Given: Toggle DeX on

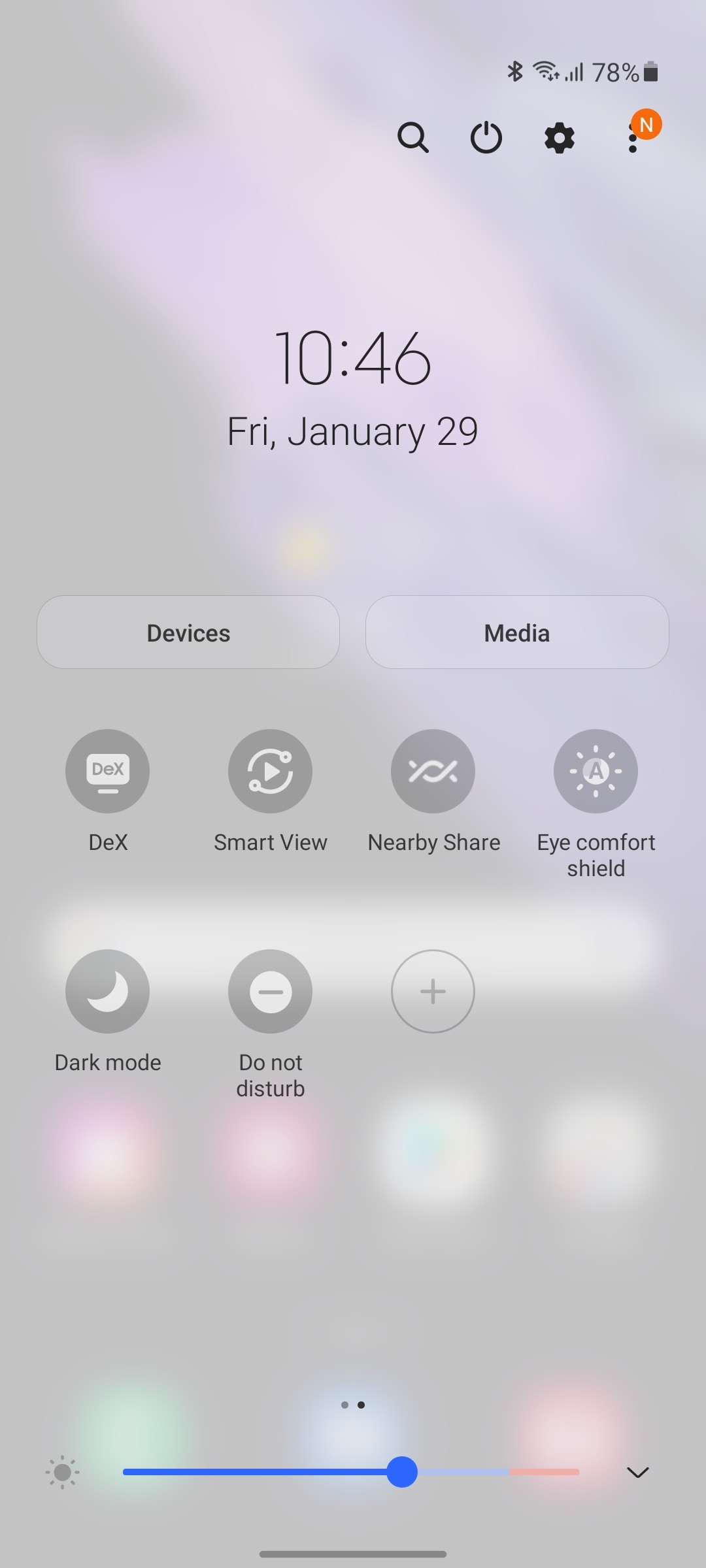Looking at the screenshot, I should pyautogui.click(x=107, y=771).
